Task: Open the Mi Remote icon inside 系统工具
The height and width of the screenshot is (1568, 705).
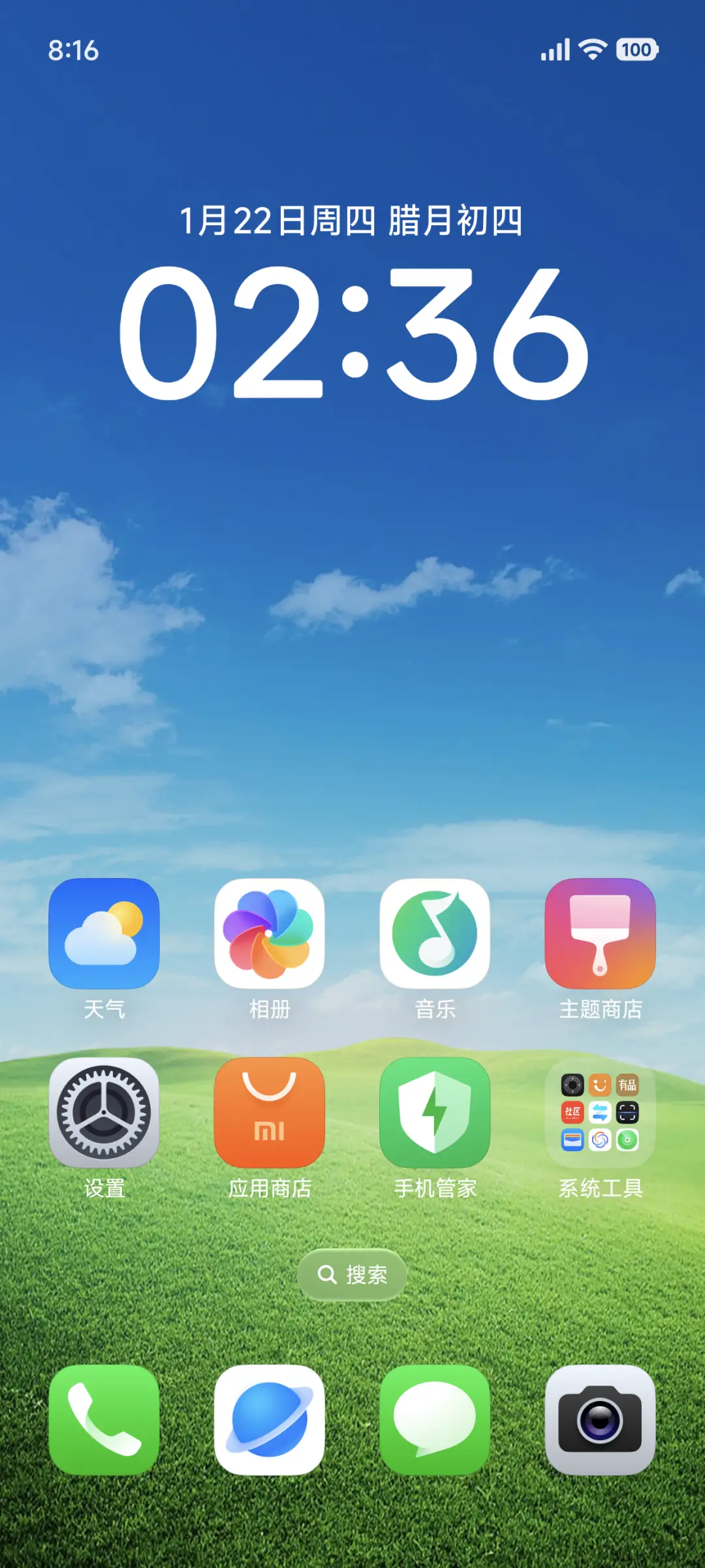Action: point(573,1084)
